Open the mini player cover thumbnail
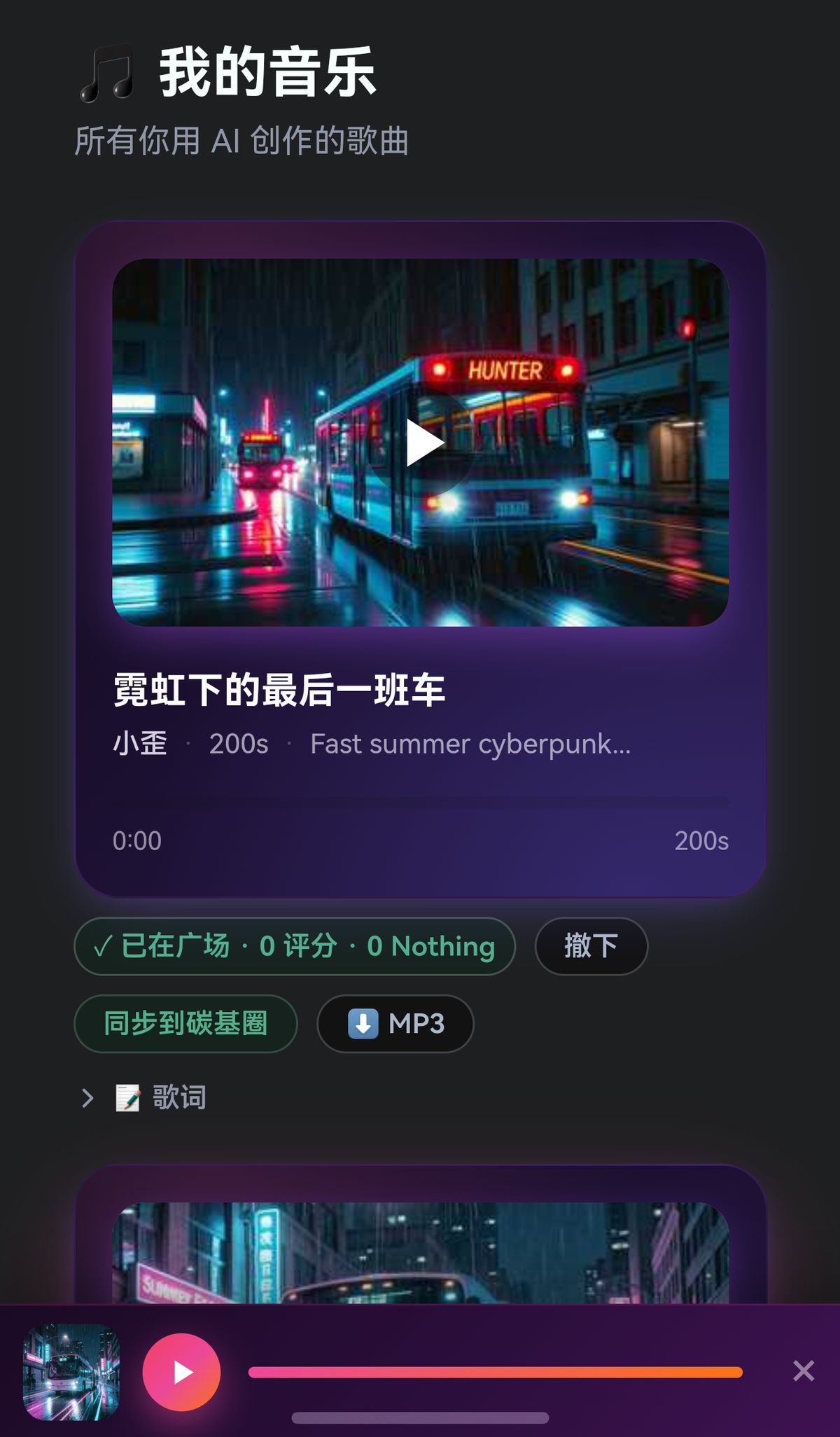The height and width of the screenshot is (1437, 840). pos(71,1372)
